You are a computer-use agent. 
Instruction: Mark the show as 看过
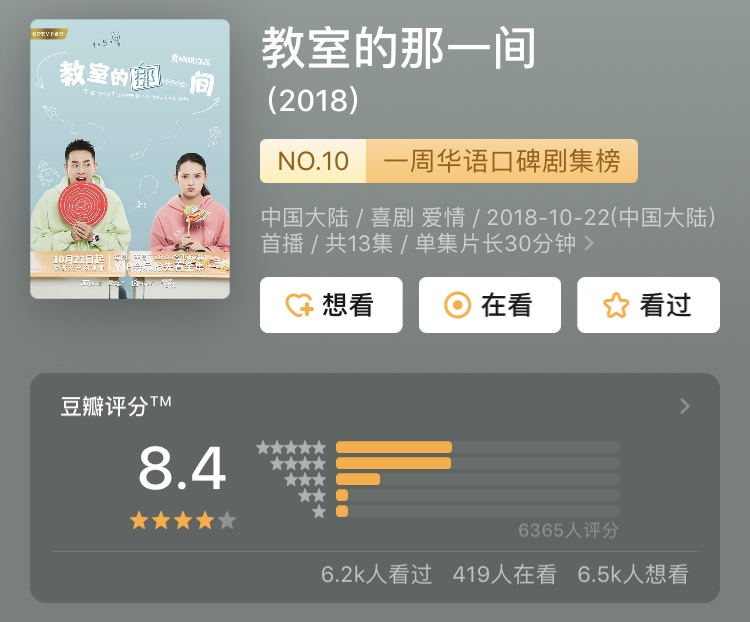648,305
